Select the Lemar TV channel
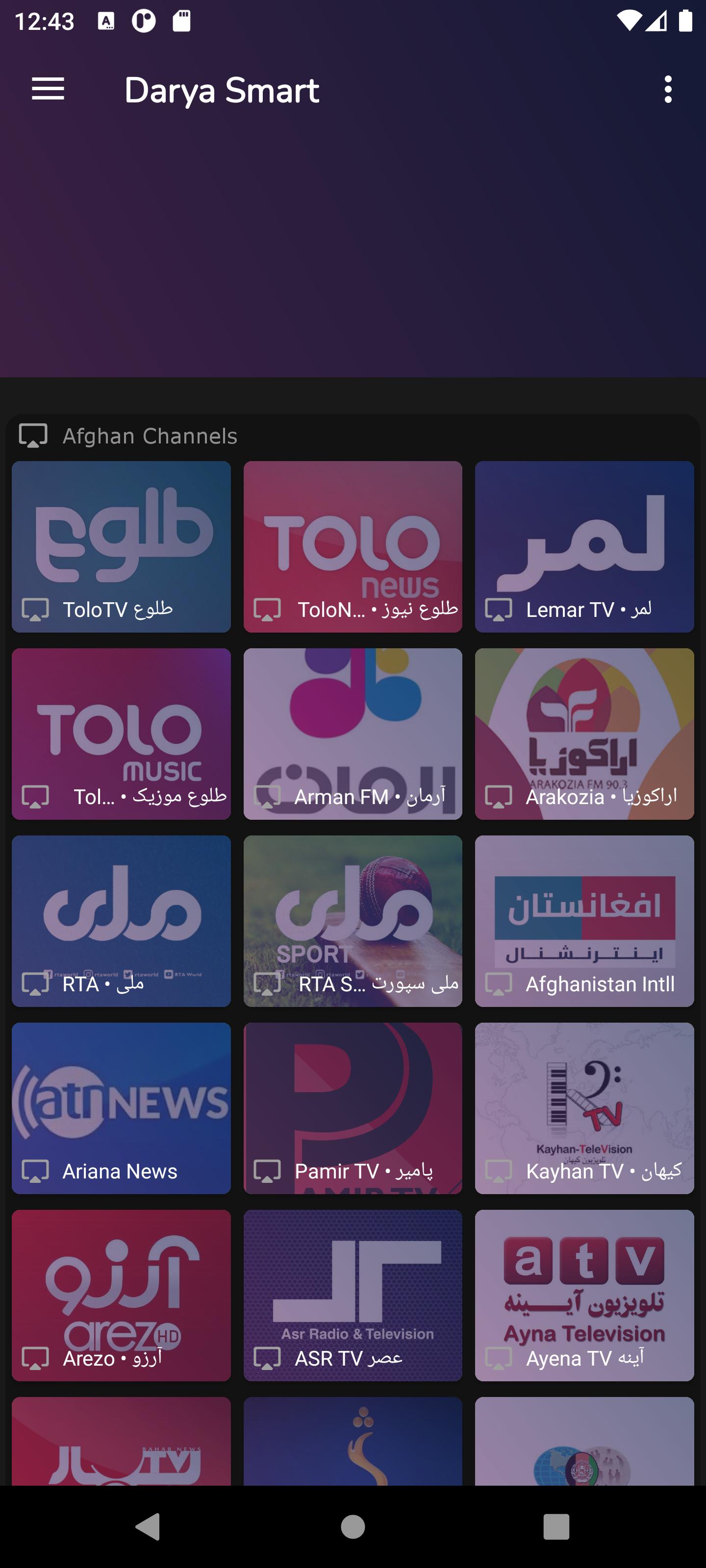706x1568 pixels. click(x=584, y=546)
